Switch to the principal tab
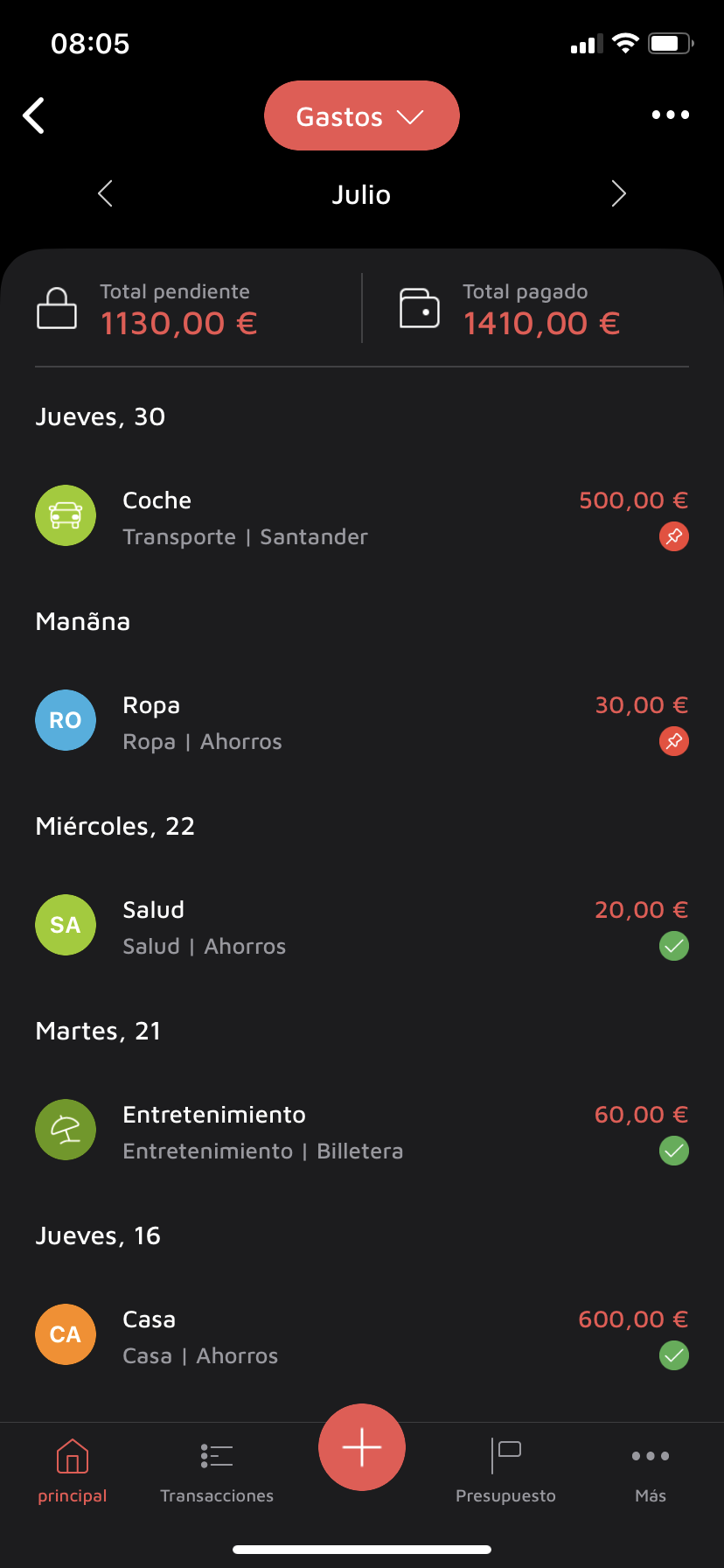Image resolution: width=724 pixels, height=1568 pixels. click(73, 1470)
